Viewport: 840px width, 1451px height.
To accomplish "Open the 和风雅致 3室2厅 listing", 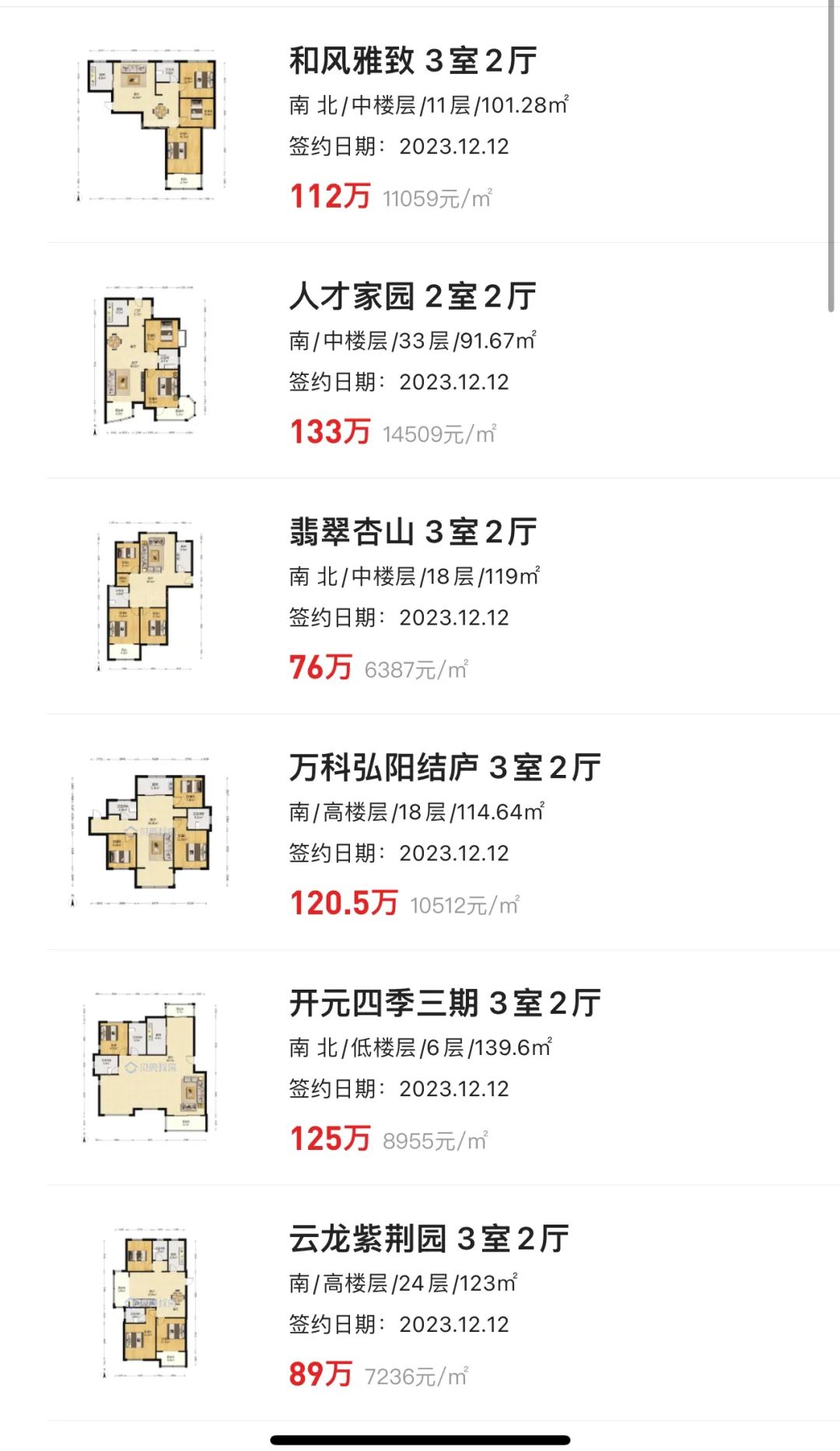I will 413,61.
